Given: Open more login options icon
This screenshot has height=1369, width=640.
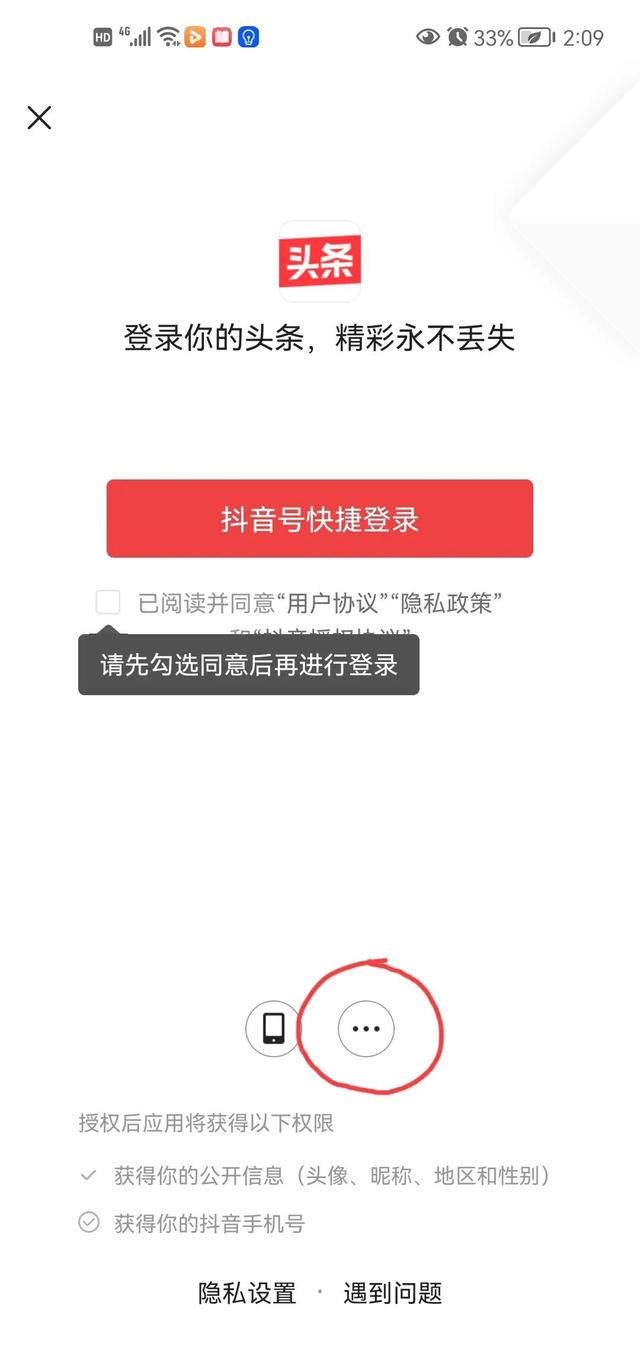Looking at the screenshot, I should pos(366,1028).
